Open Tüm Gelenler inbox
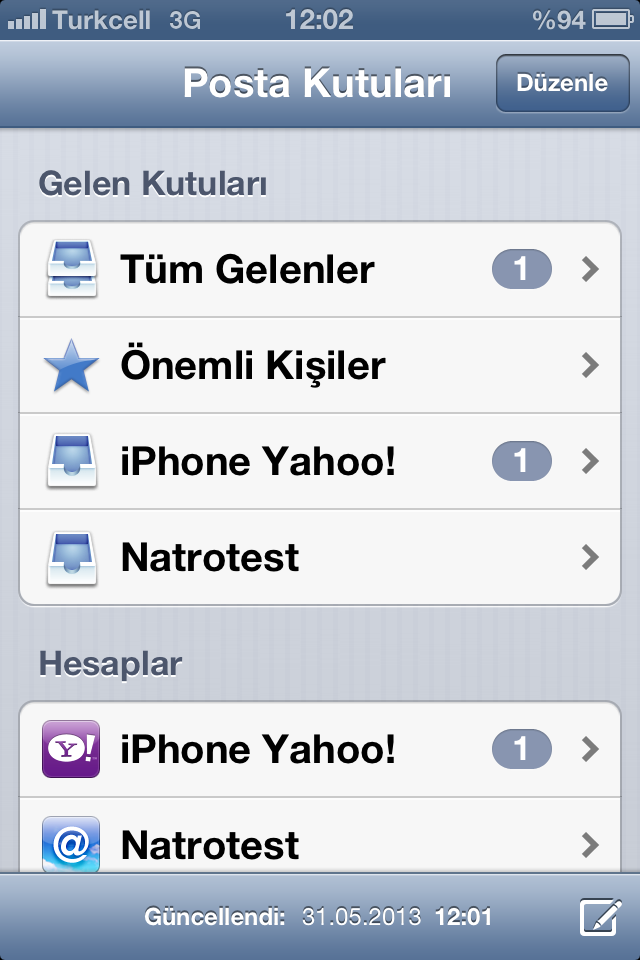640x960 pixels. pyautogui.click(x=320, y=269)
